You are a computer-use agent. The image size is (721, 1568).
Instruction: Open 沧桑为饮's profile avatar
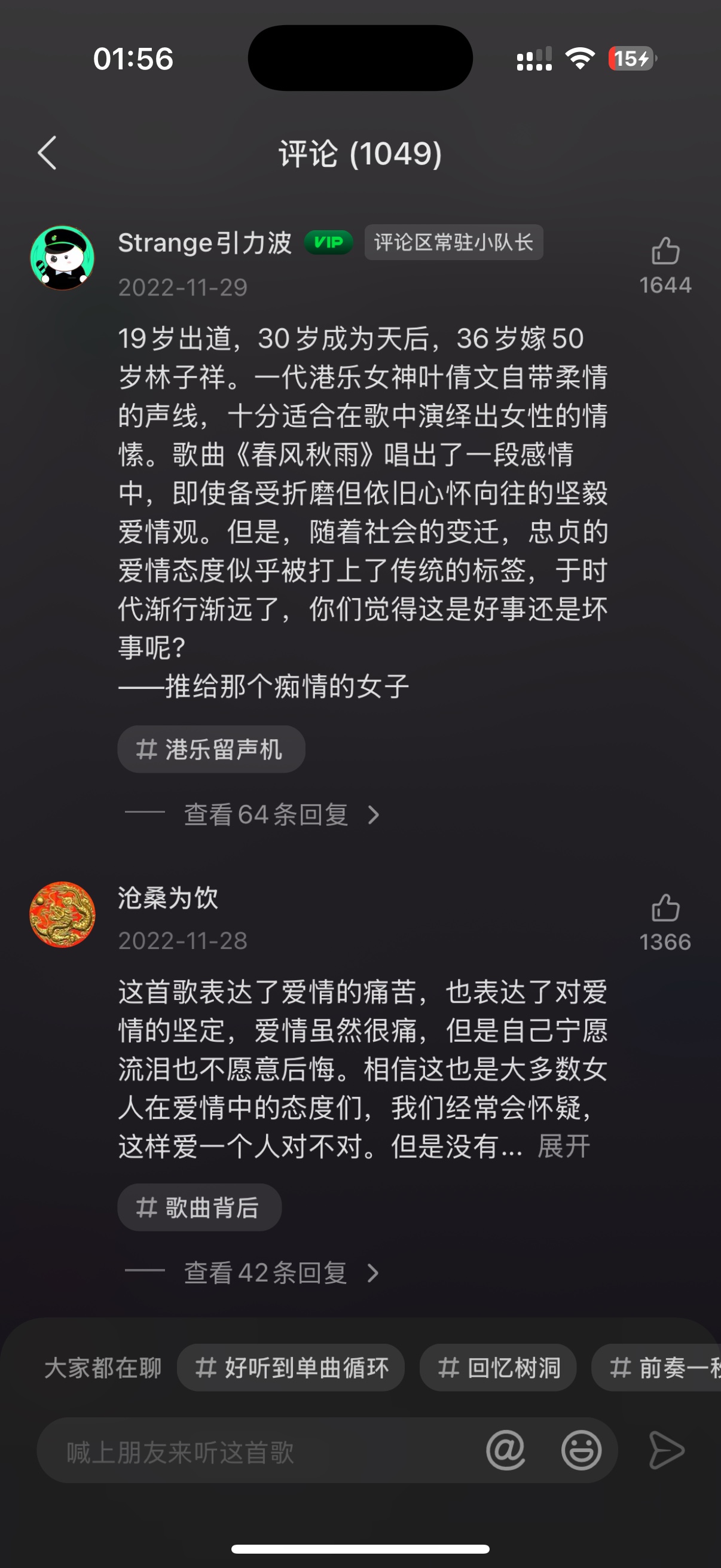pyautogui.click(x=62, y=914)
